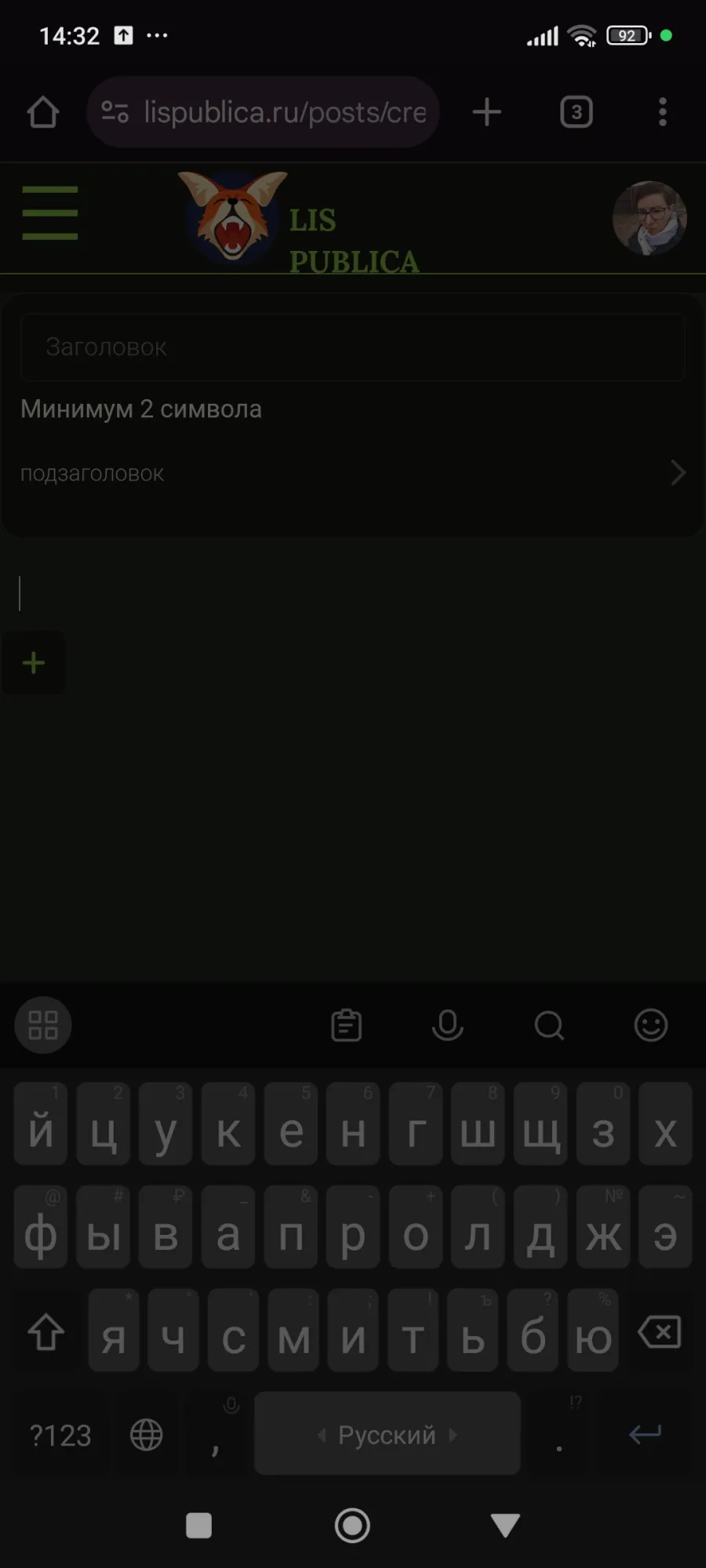Open the keyboard emoji panel
This screenshot has width=706, height=1568.
pos(650,1025)
